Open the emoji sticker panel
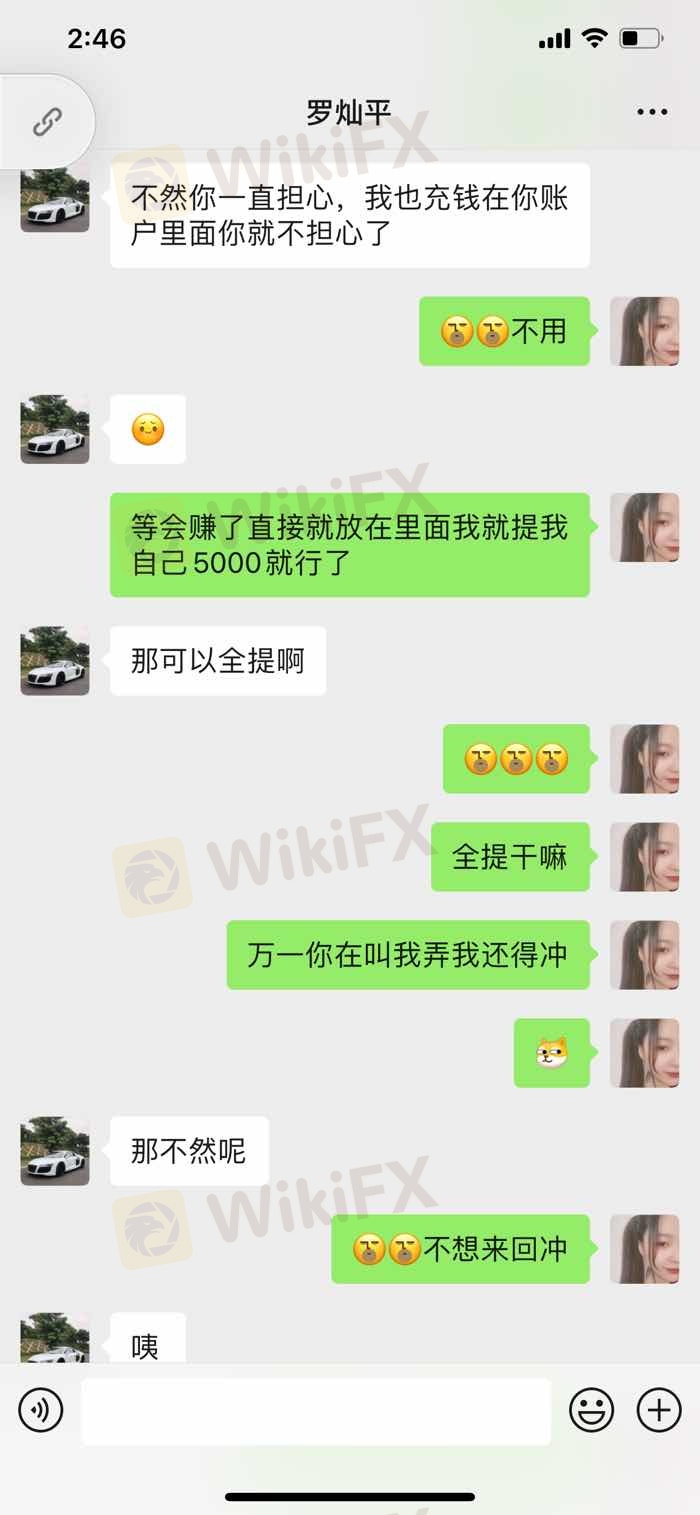The width and height of the screenshot is (700, 1515). click(x=592, y=1411)
